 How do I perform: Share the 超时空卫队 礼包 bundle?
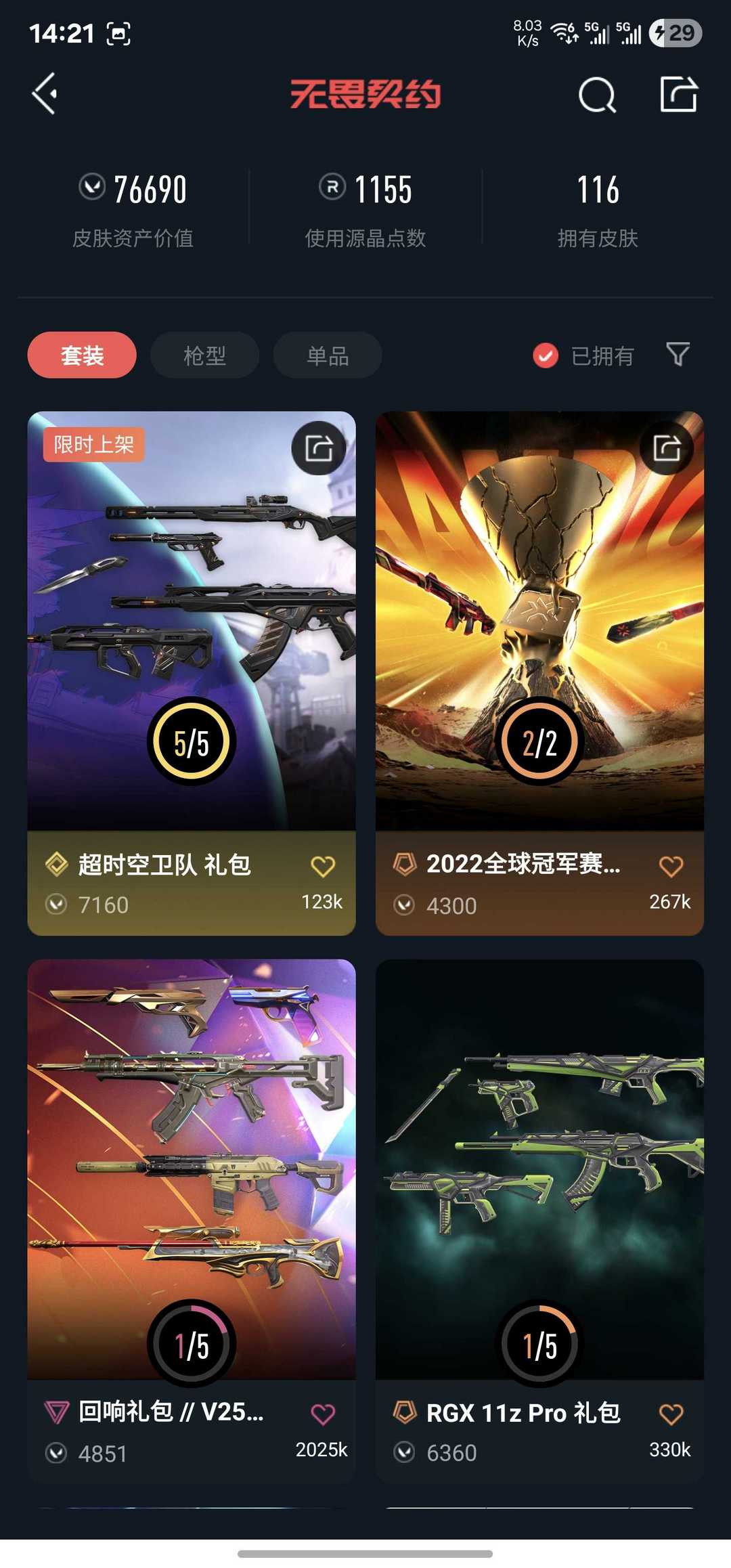coord(319,448)
